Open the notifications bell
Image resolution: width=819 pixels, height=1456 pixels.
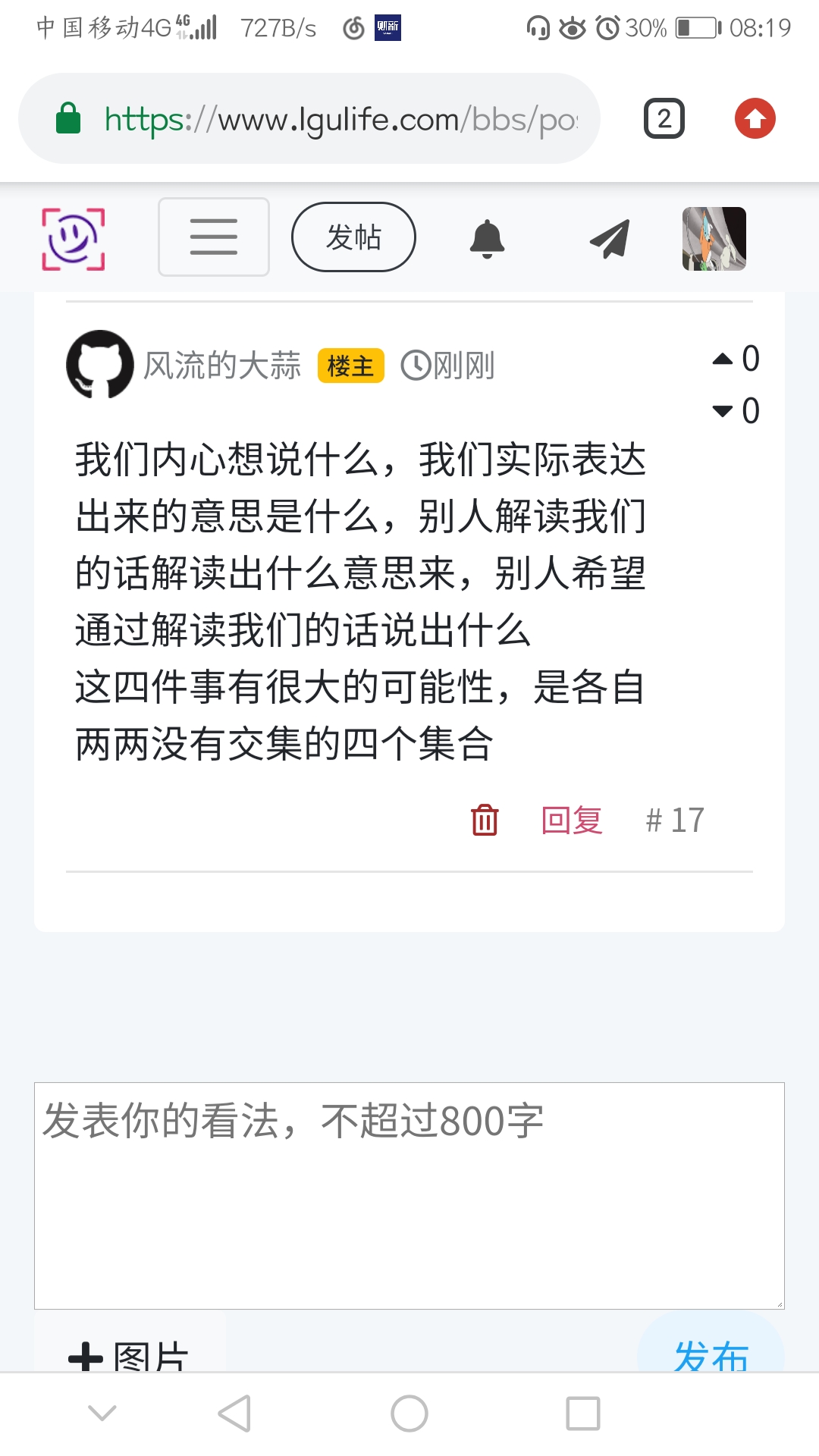487,239
